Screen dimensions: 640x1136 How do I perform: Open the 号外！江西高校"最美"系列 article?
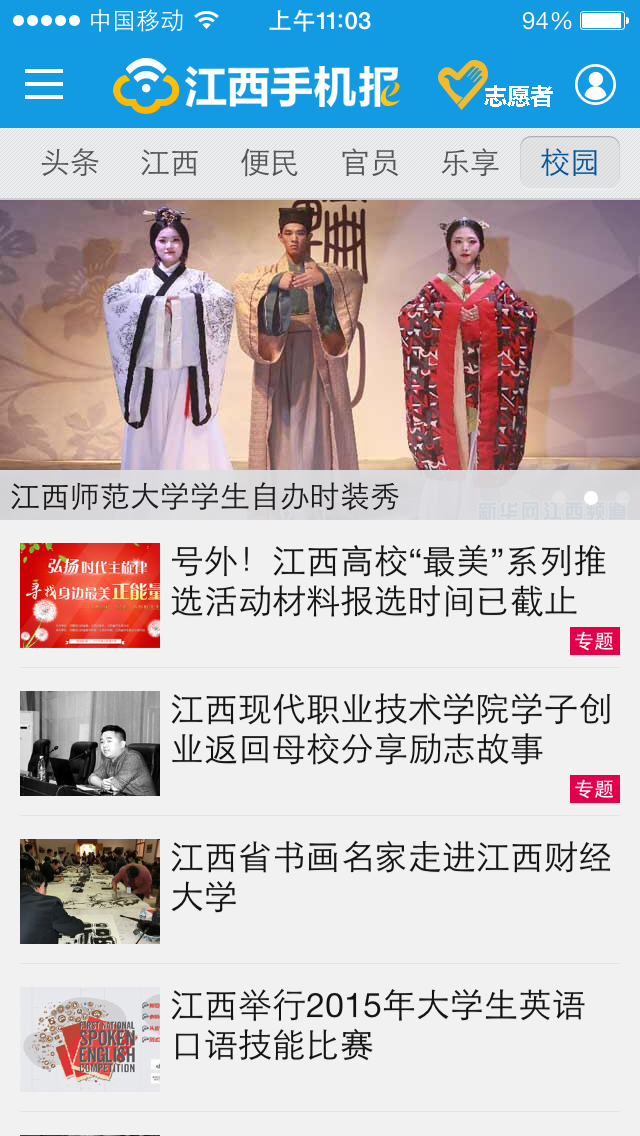pos(388,582)
